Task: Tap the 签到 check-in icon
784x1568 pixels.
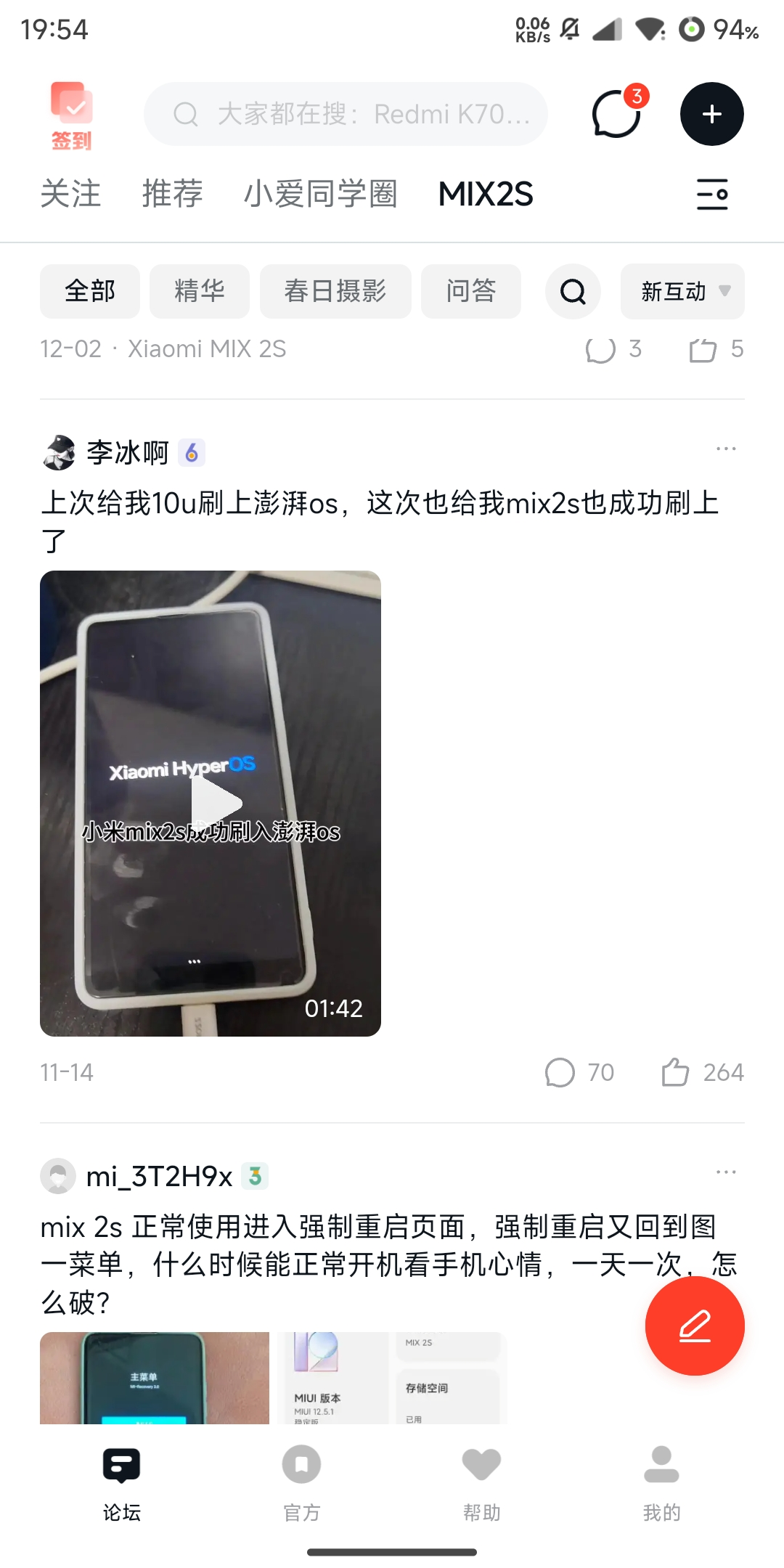Action: coord(71,115)
